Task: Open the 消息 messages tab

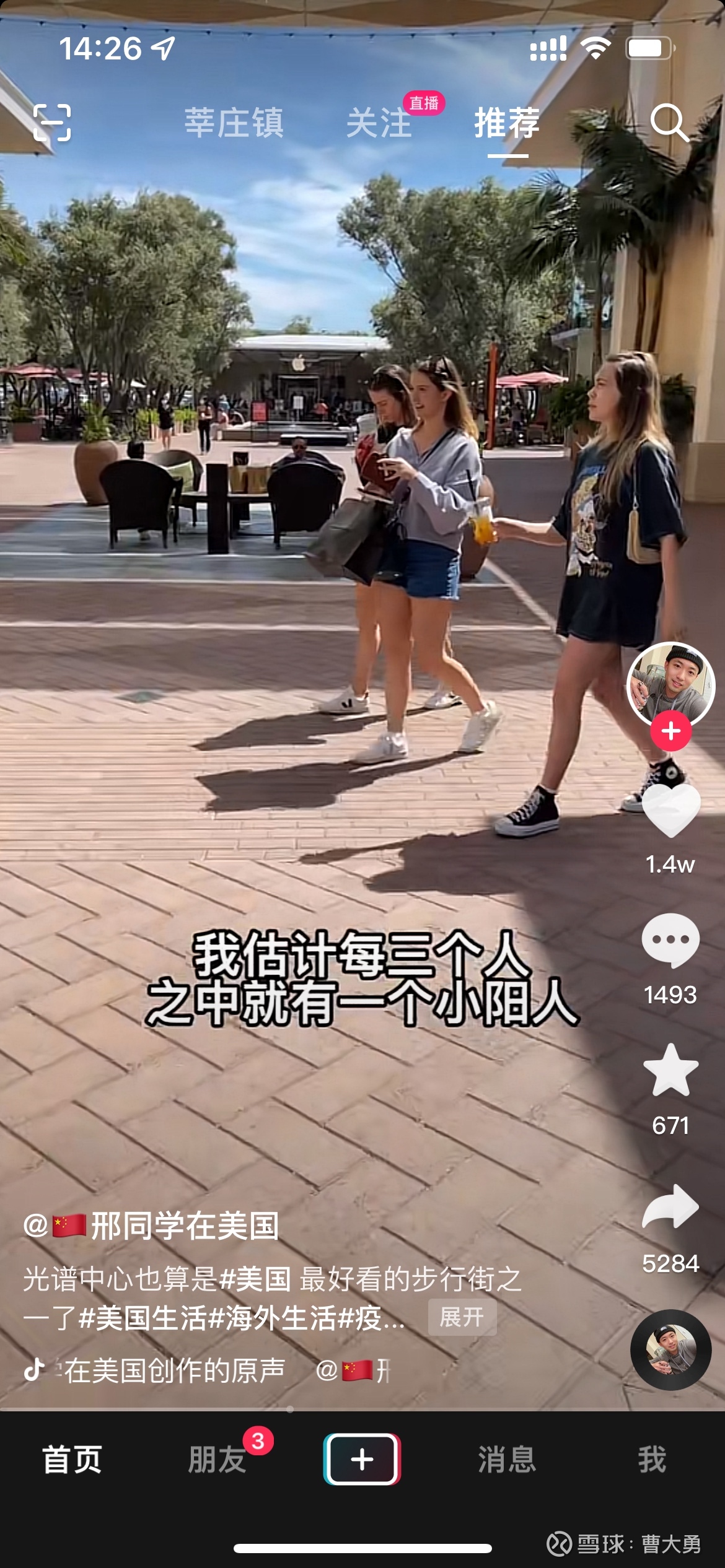Action: click(507, 1460)
